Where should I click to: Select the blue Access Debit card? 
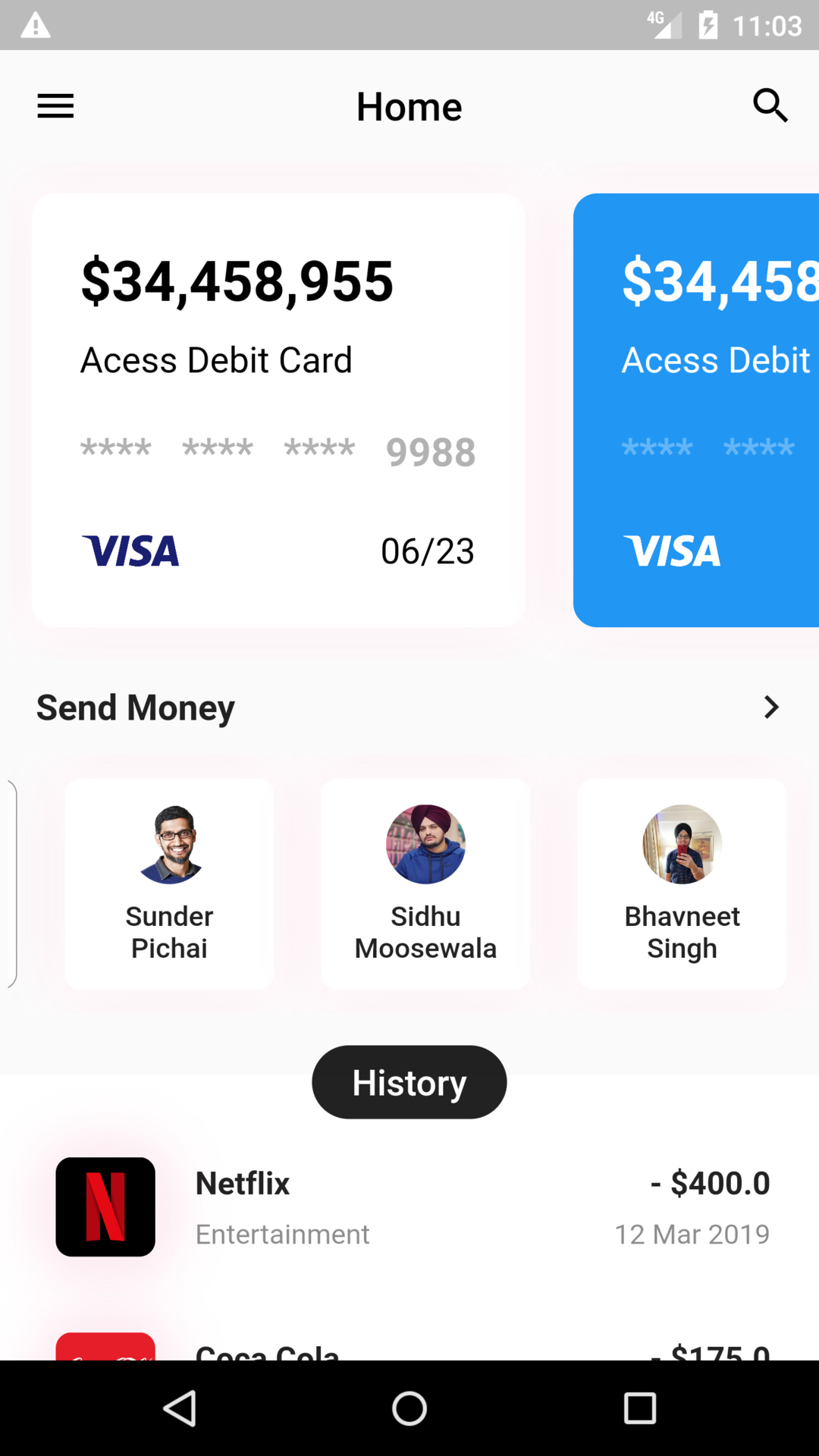(x=696, y=409)
